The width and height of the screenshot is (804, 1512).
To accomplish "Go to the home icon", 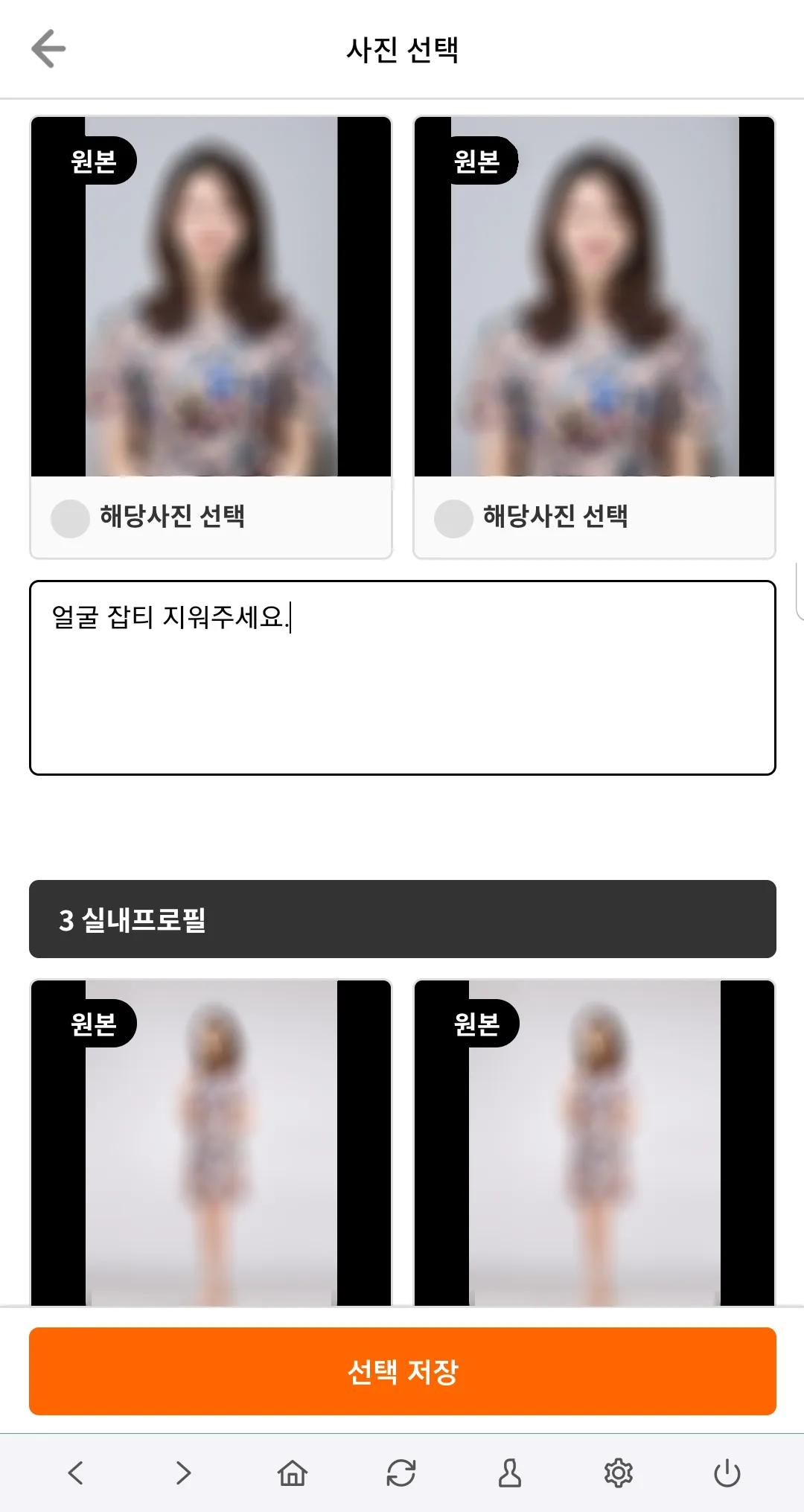I will 293,1473.
